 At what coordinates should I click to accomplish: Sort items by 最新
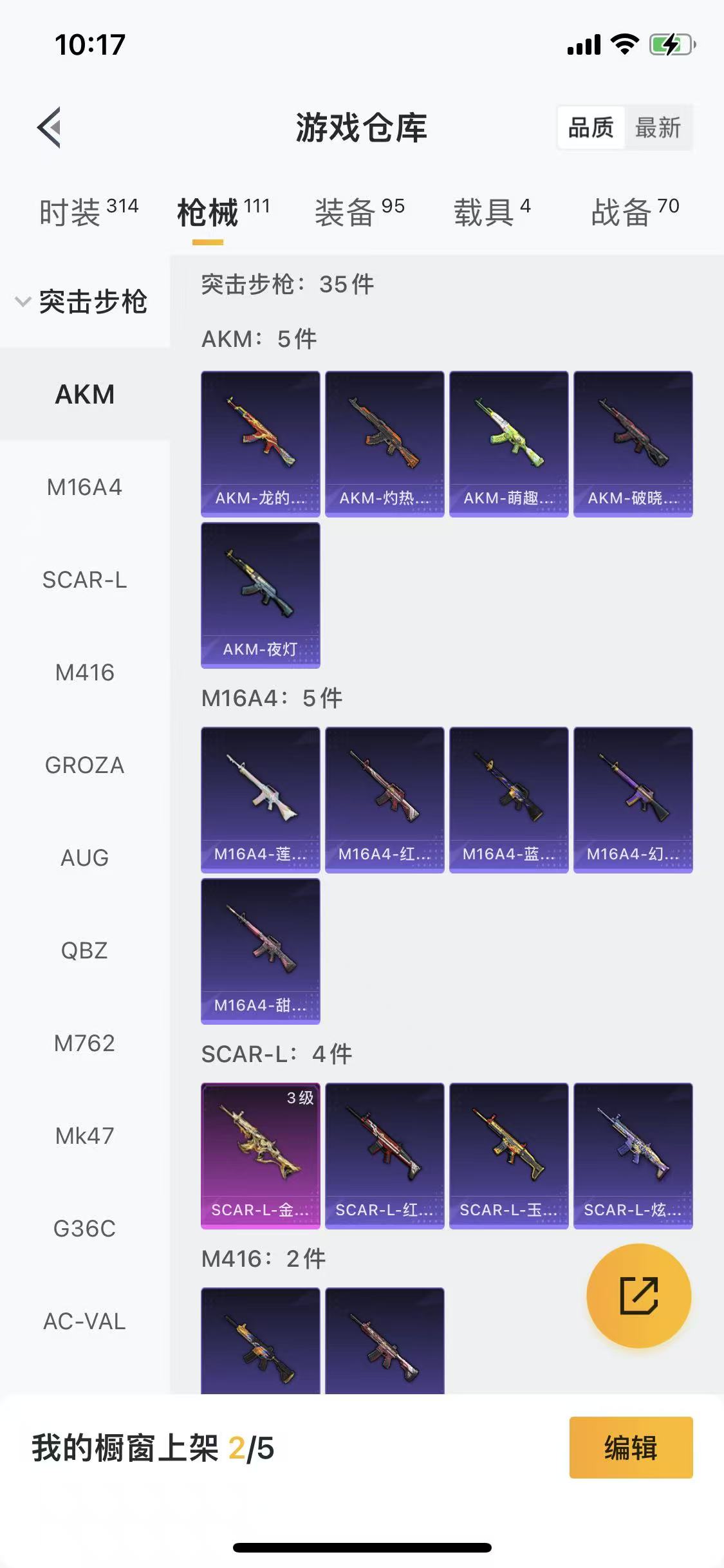click(x=657, y=127)
